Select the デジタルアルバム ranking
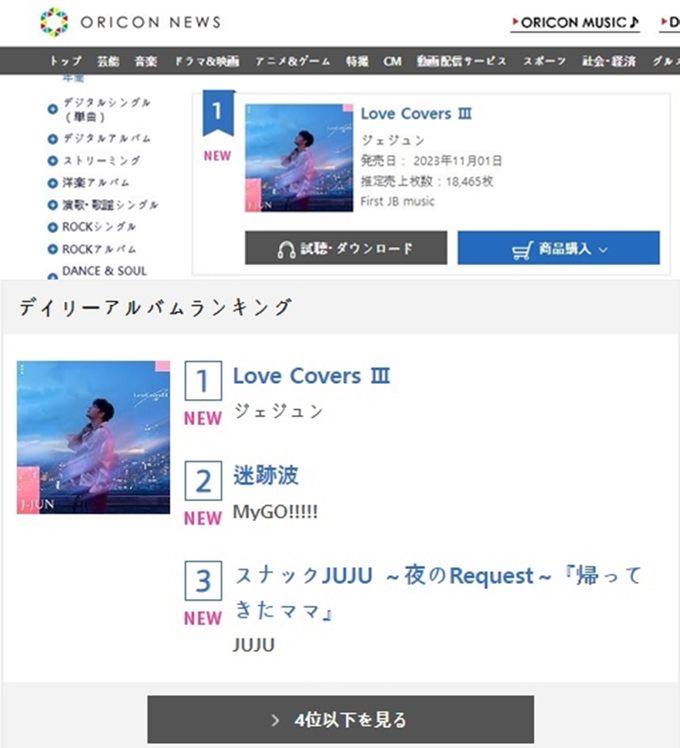 [x=106, y=138]
